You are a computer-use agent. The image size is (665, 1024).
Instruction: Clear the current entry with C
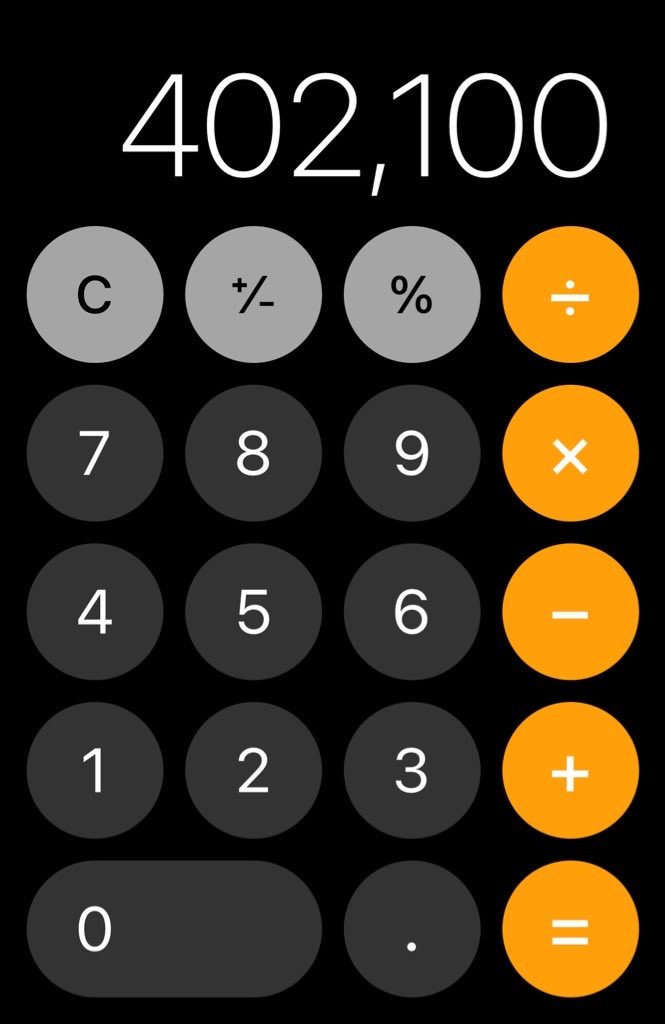pyautogui.click(x=95, y=295)
